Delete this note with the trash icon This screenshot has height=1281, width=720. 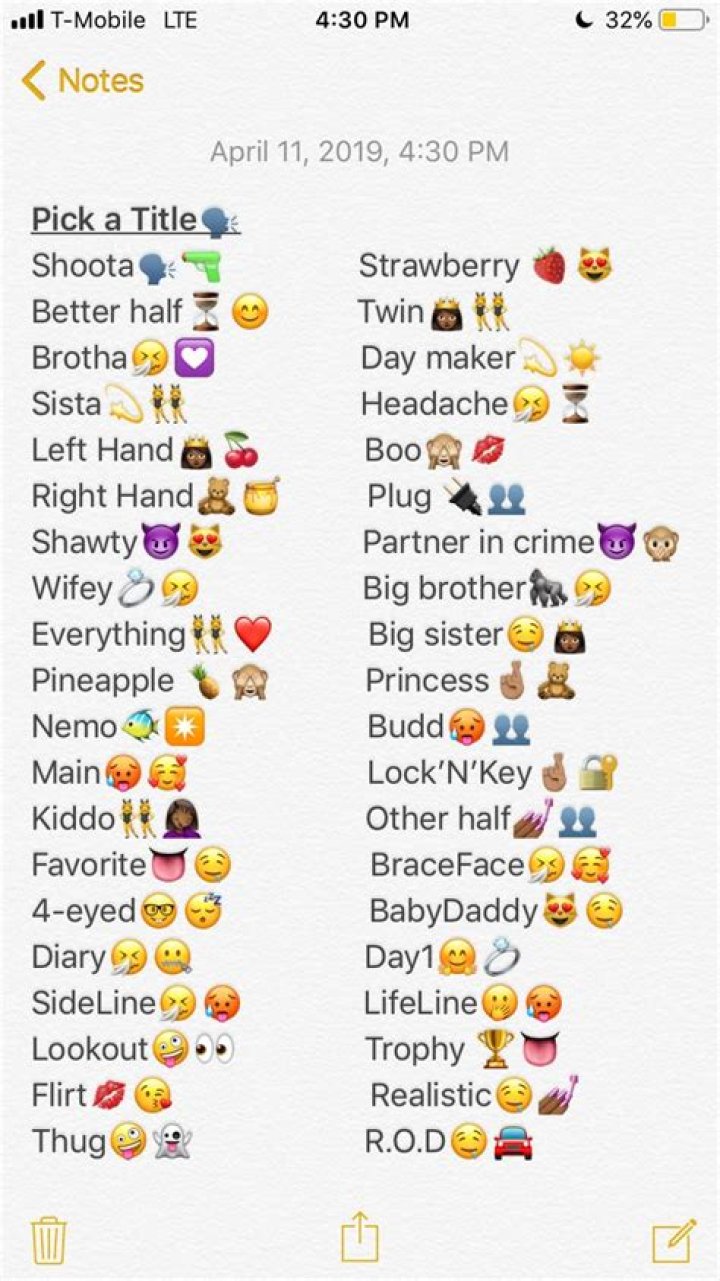[x=49, y=1240]
